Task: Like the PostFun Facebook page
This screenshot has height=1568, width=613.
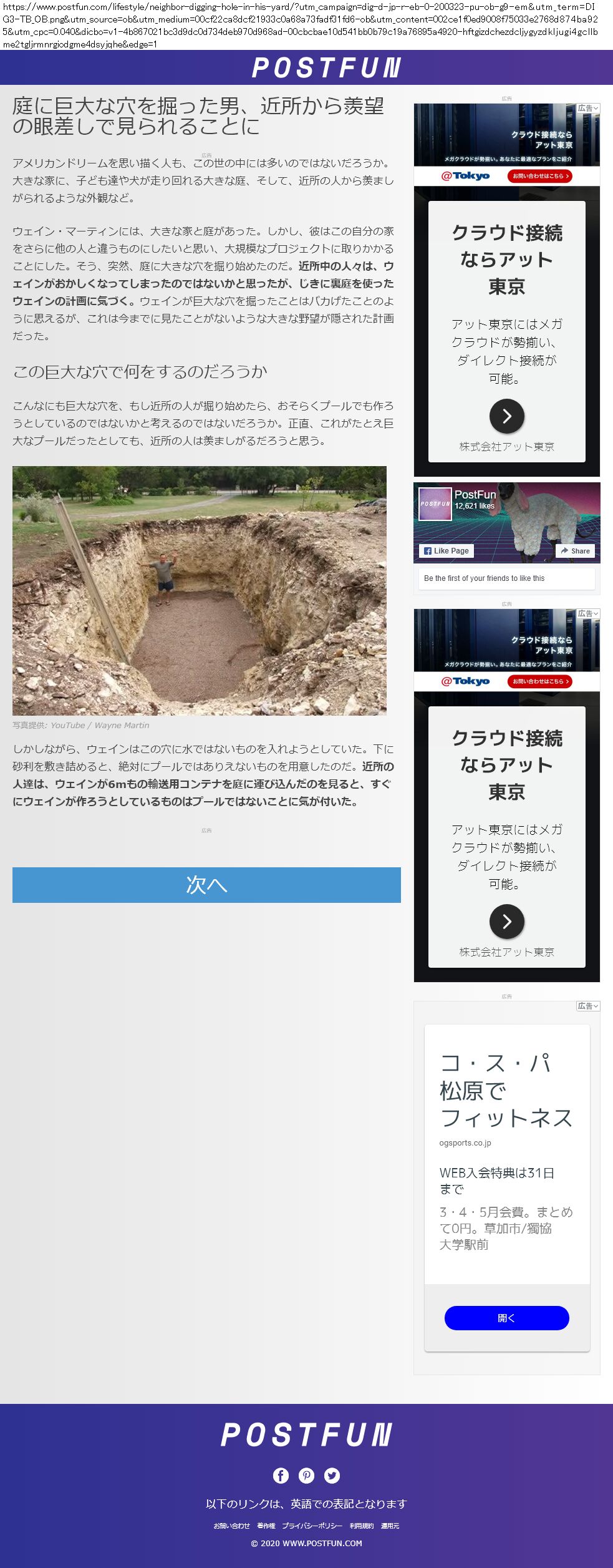Action: [x=446, y=551]
